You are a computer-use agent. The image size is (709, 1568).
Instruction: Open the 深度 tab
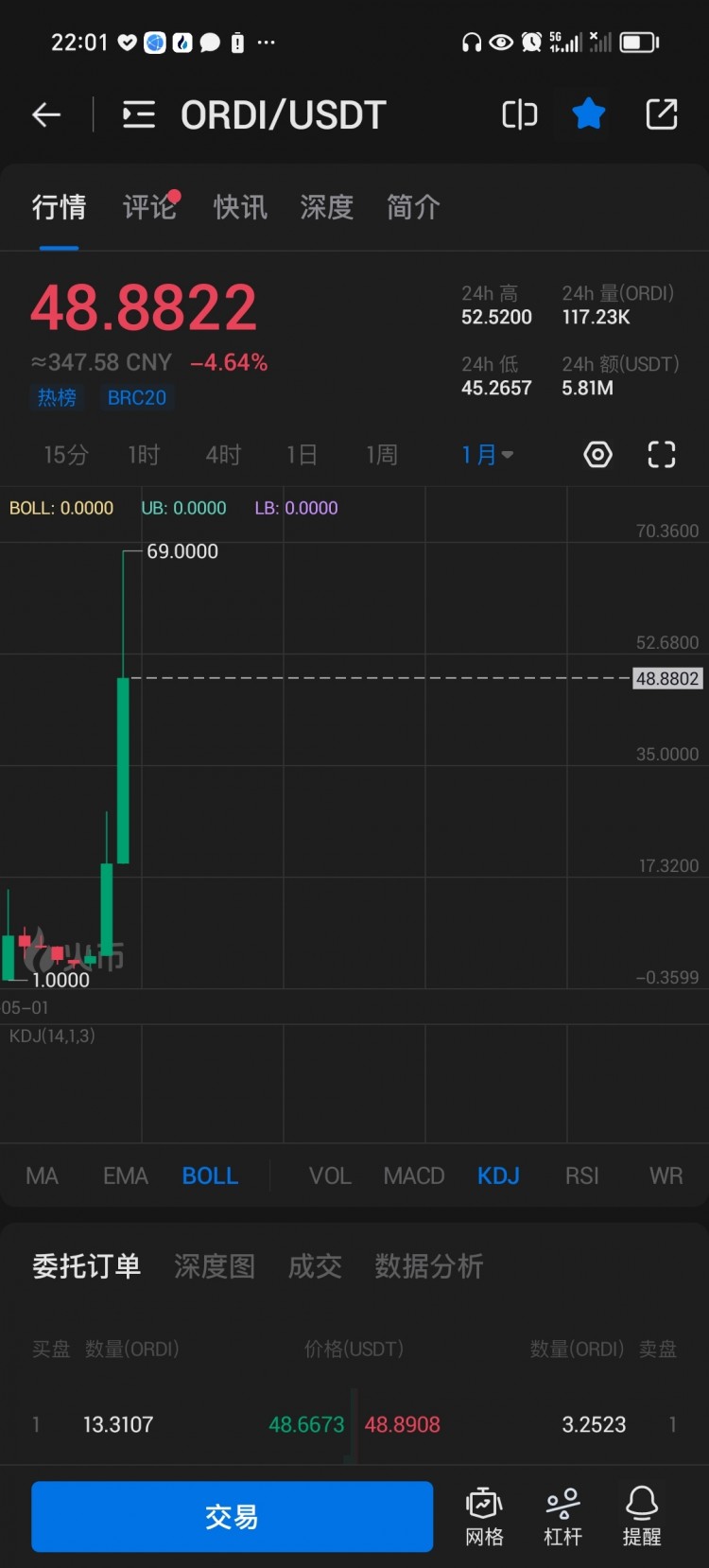pyautogui.click(x=327, y=207)
